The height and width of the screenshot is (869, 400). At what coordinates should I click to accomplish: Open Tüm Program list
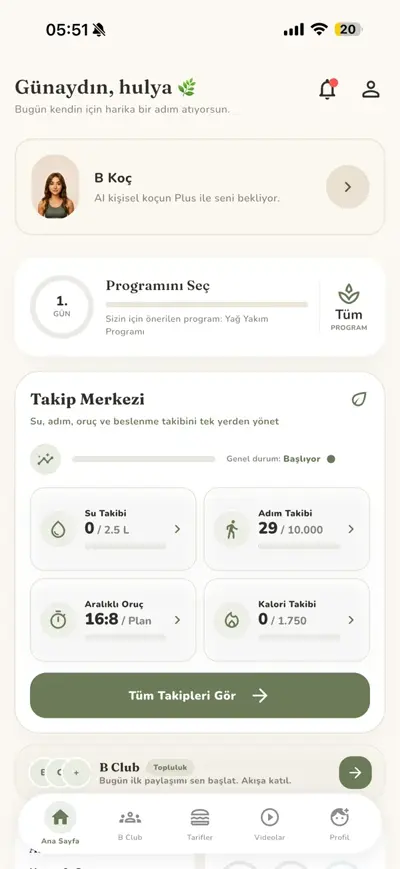349,308
